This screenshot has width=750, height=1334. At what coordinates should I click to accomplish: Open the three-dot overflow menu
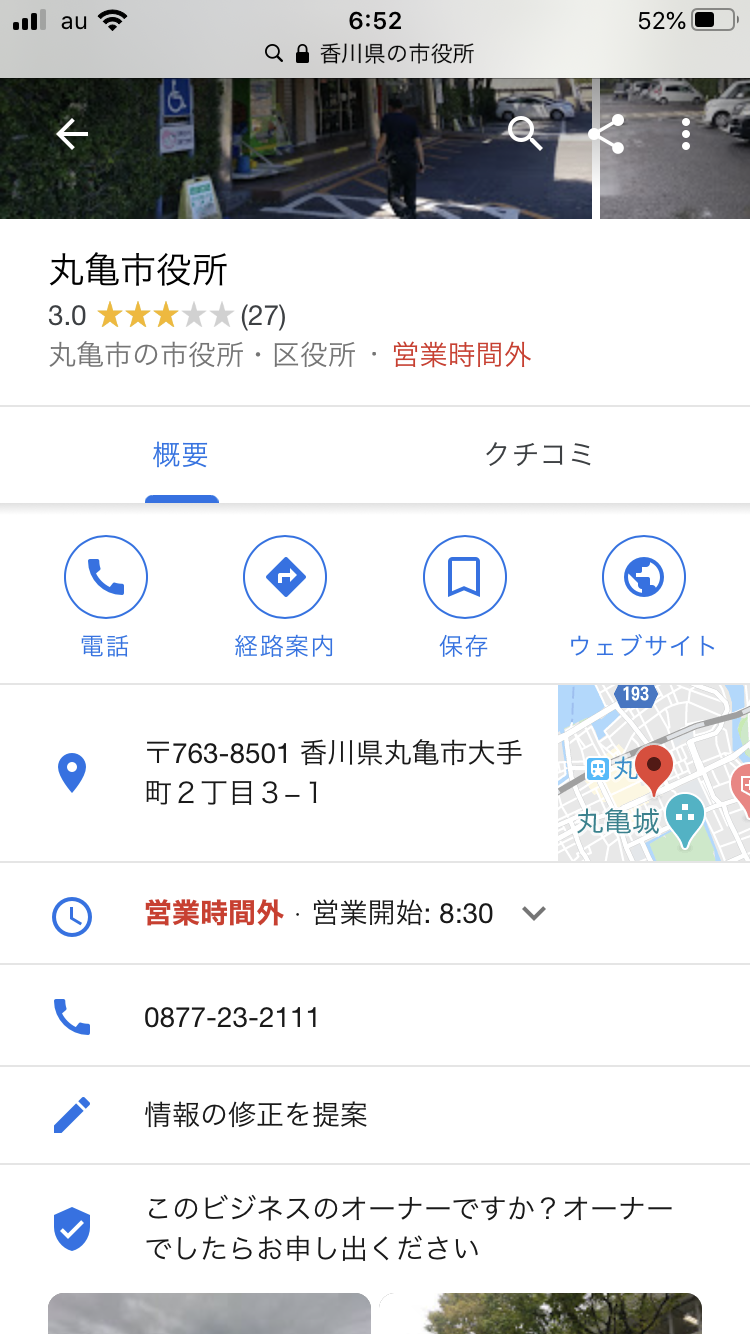686,134
